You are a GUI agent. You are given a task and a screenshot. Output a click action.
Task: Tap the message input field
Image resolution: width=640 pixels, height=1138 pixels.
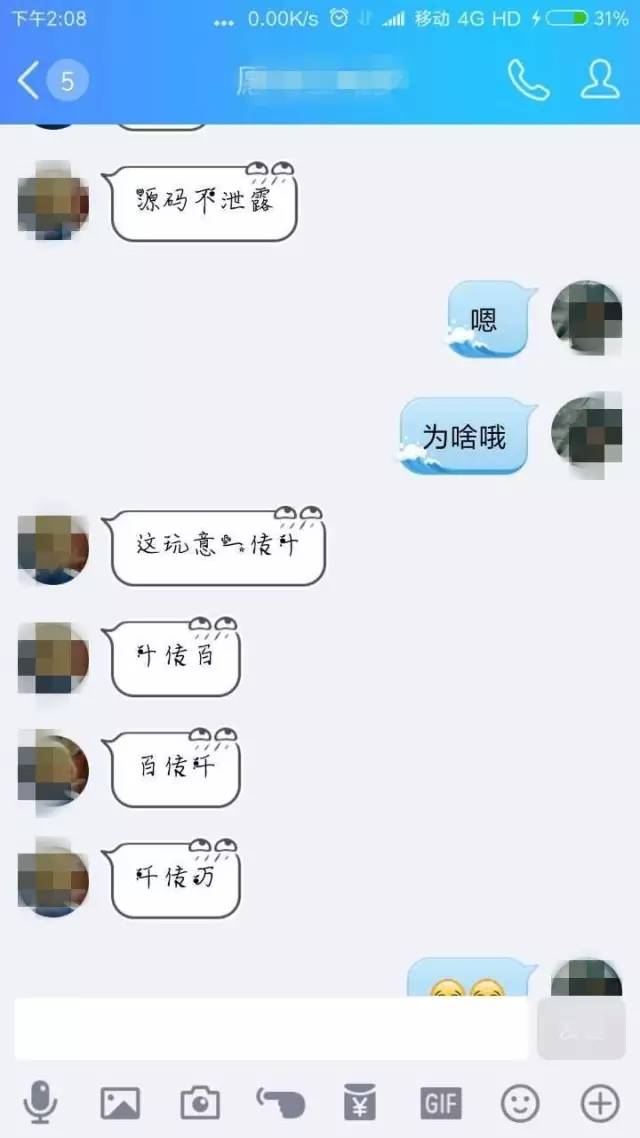pos(270,1028)
